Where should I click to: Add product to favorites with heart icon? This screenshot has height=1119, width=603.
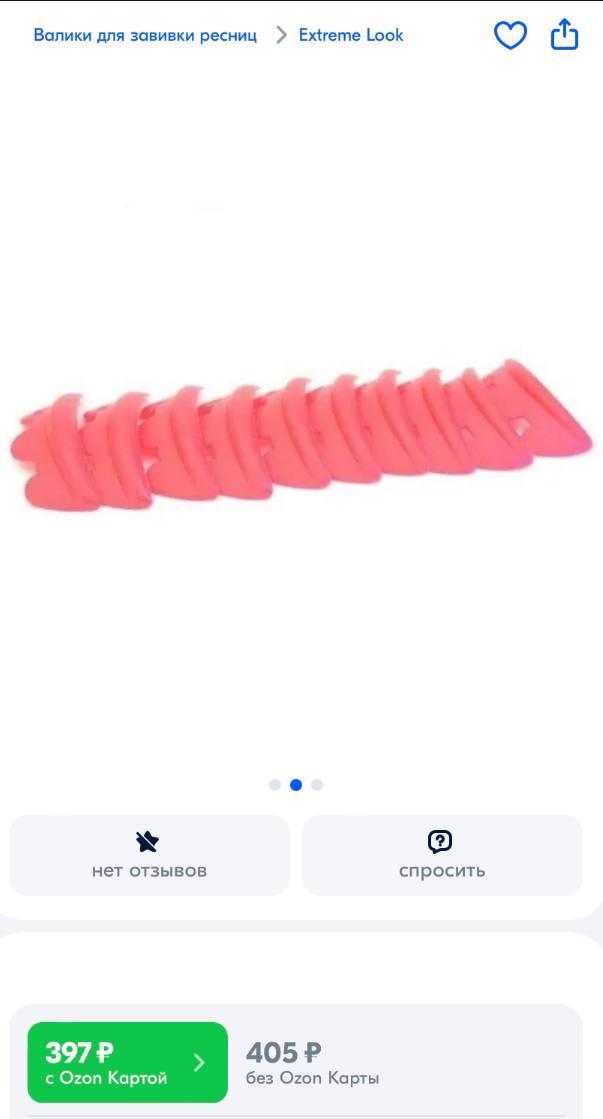click(x=510, y=35)
